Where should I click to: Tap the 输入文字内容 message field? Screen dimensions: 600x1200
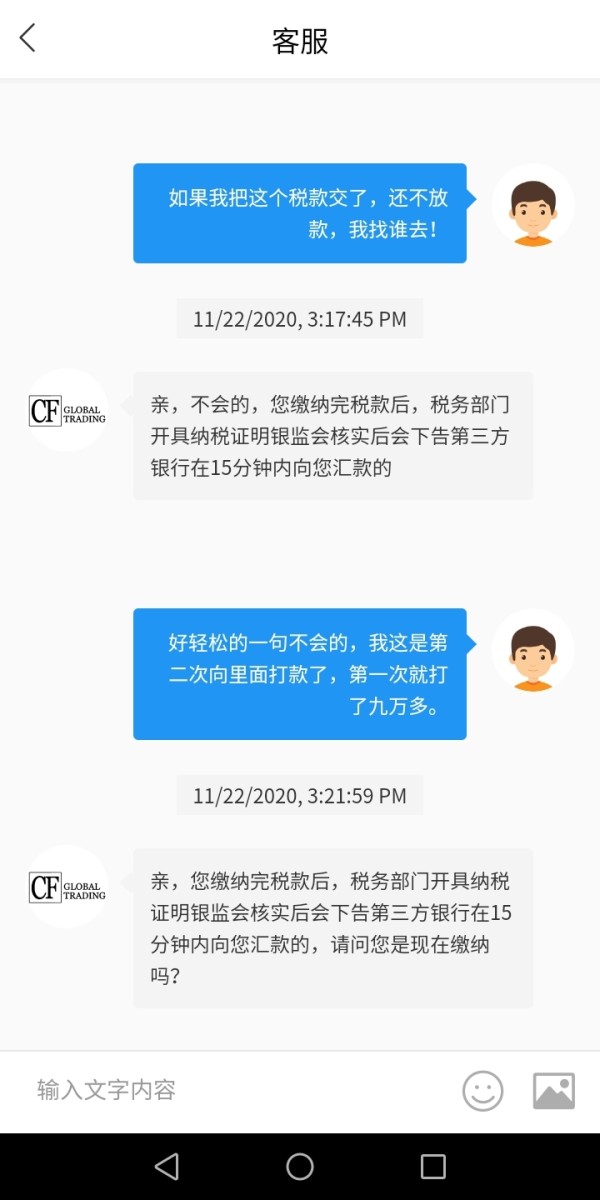tap(235, 1090)
